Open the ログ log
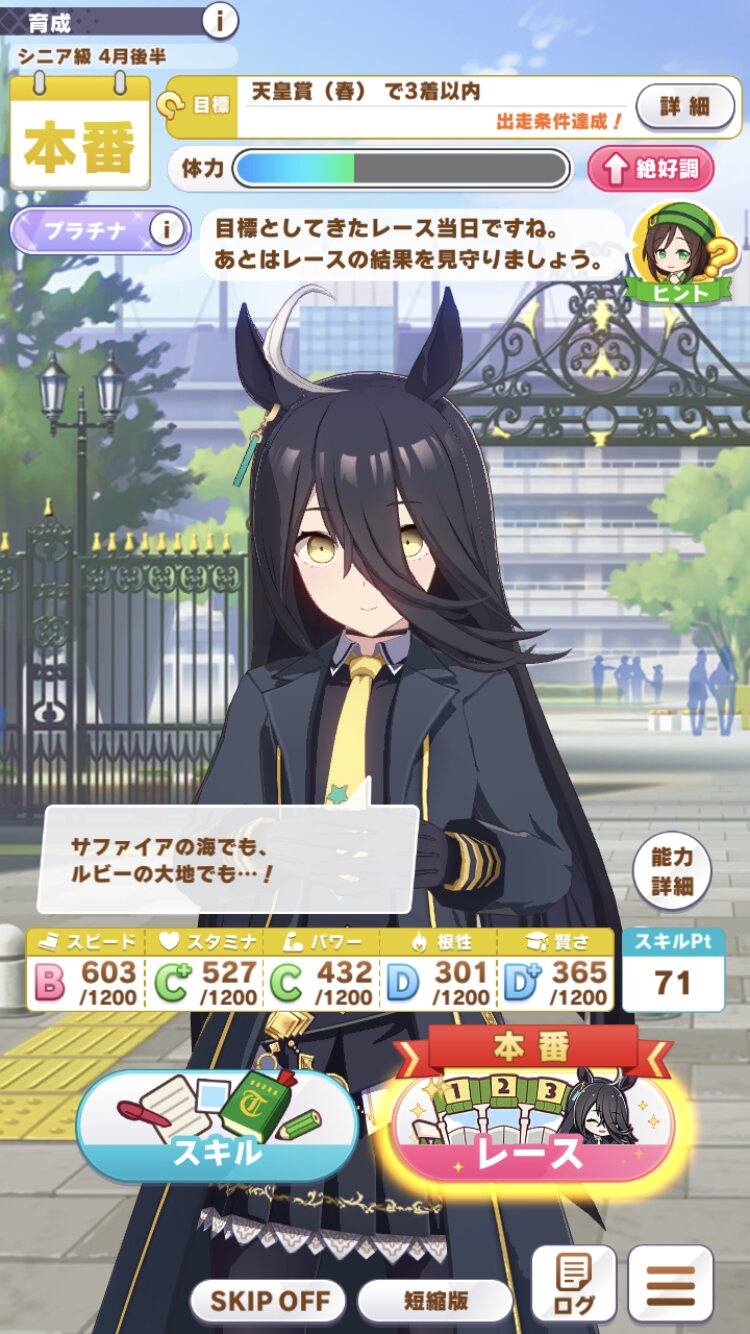The image size is (750, 1334). pos(573,1284)
